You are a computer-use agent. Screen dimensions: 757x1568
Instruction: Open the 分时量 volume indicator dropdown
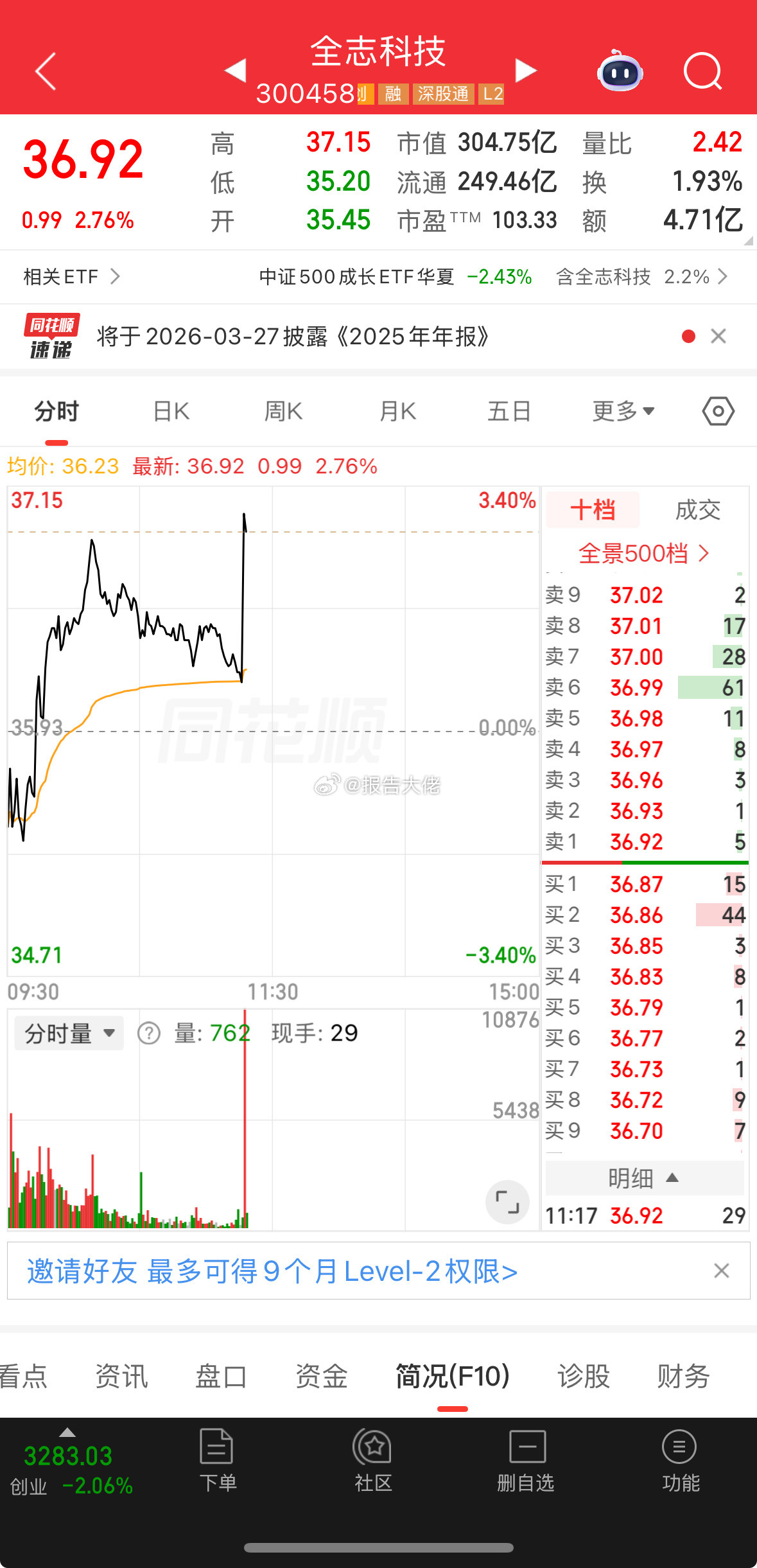pos(68,1033)
